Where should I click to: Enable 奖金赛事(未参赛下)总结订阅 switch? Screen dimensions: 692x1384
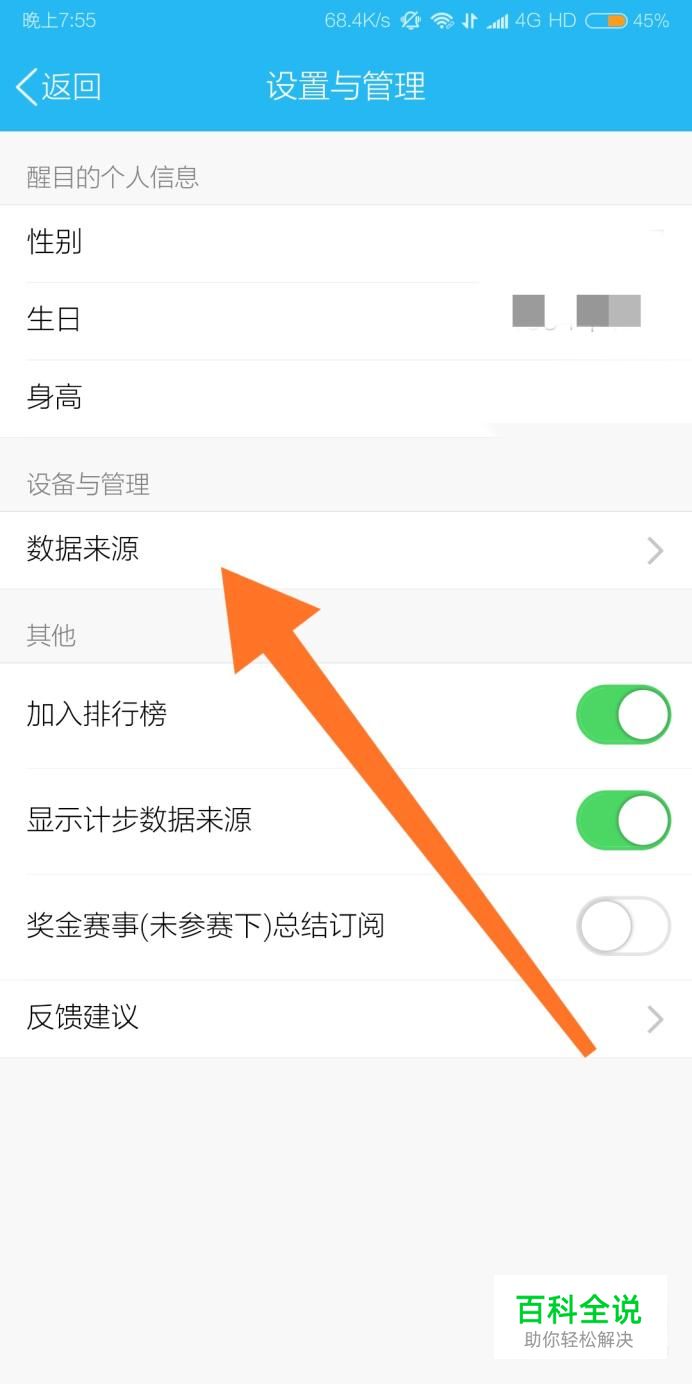tap(623, 927)
